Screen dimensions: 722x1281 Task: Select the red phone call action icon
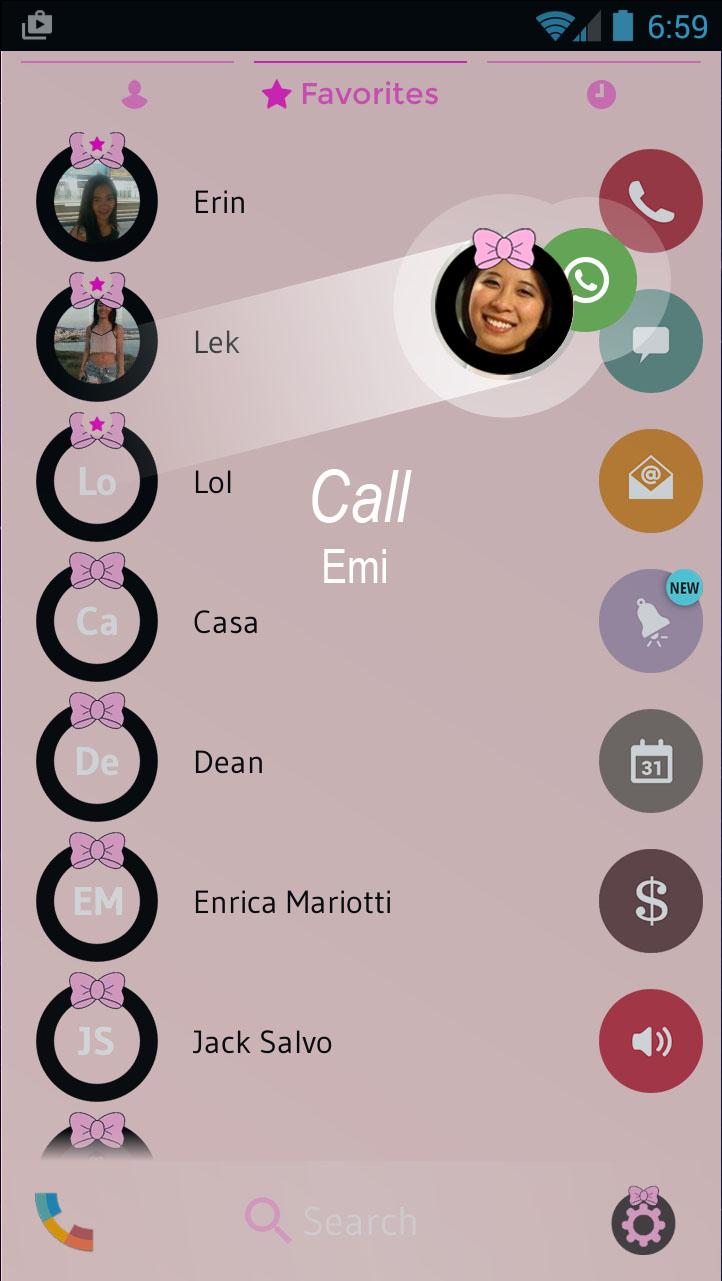(650, 200)
